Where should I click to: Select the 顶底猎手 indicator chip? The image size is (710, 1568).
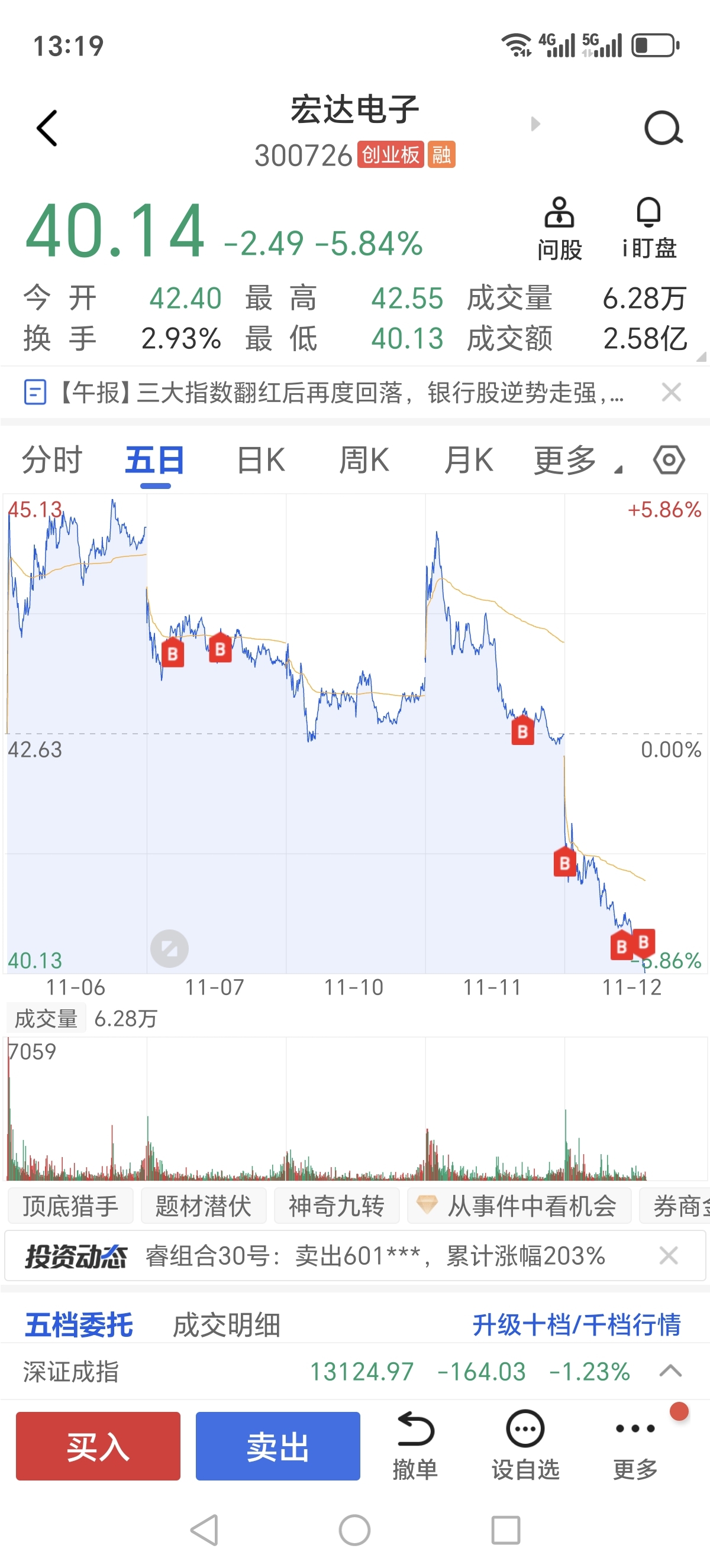point(70,1206)
